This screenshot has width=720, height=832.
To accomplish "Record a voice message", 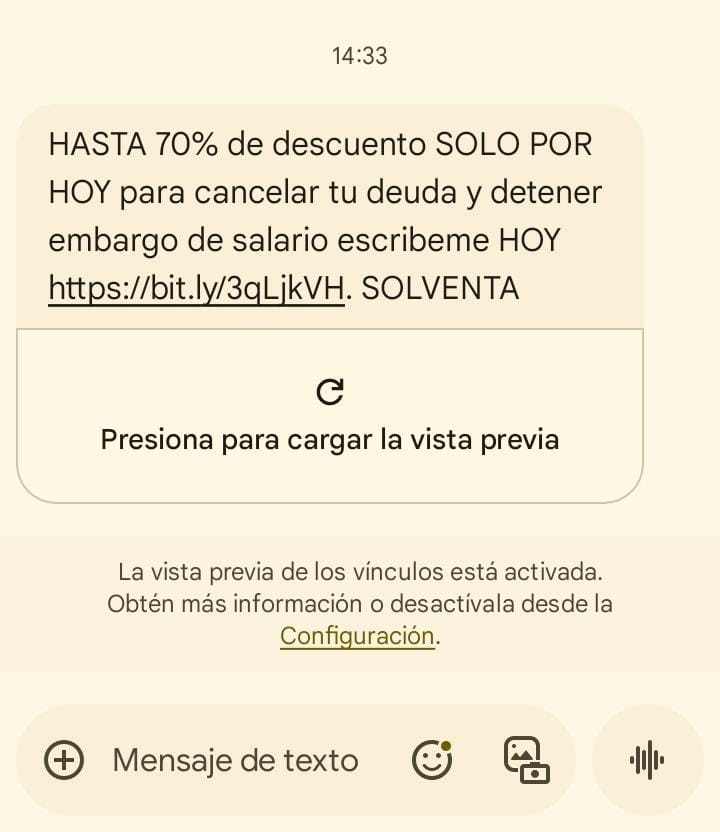I will point(647,760).
